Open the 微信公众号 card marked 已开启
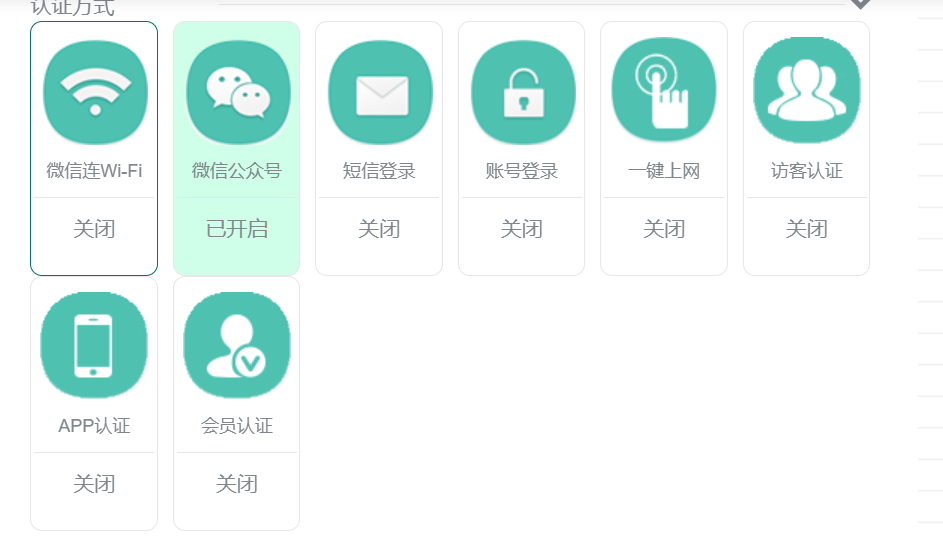 coord(237,148)
